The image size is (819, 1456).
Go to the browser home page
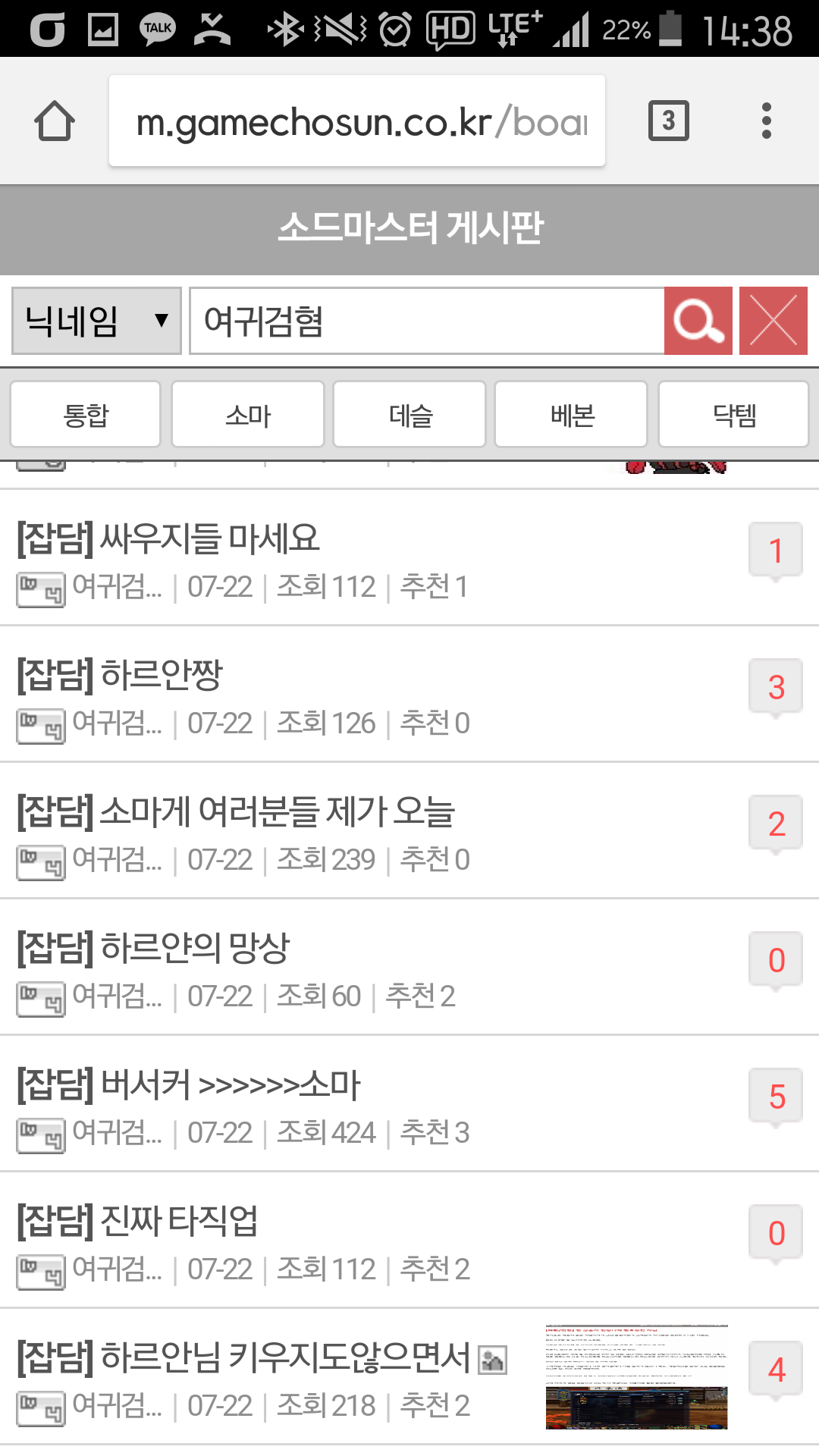55,121
